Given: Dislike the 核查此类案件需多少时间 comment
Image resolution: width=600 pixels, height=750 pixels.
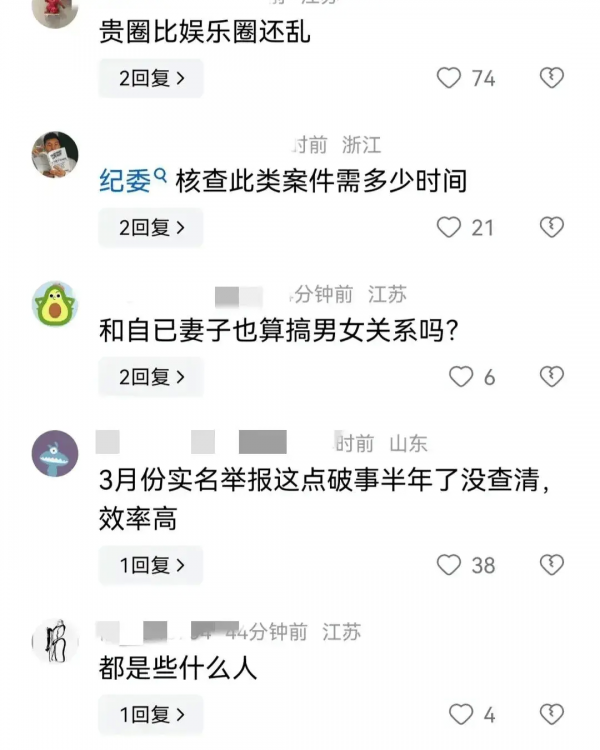Looking at the screenshot, I should [x=552, y=228].
